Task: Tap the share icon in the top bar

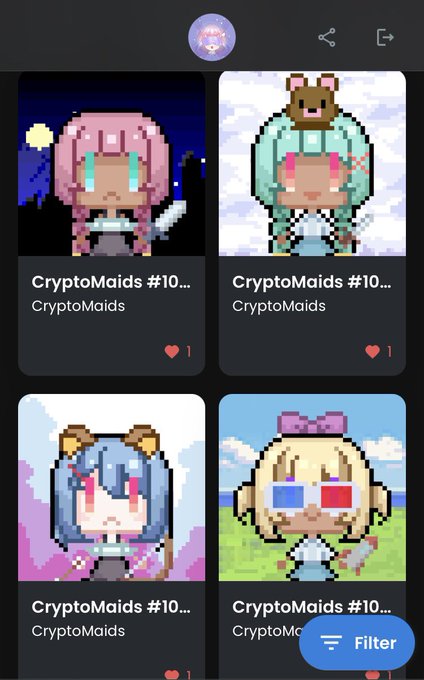Action: 327,37
